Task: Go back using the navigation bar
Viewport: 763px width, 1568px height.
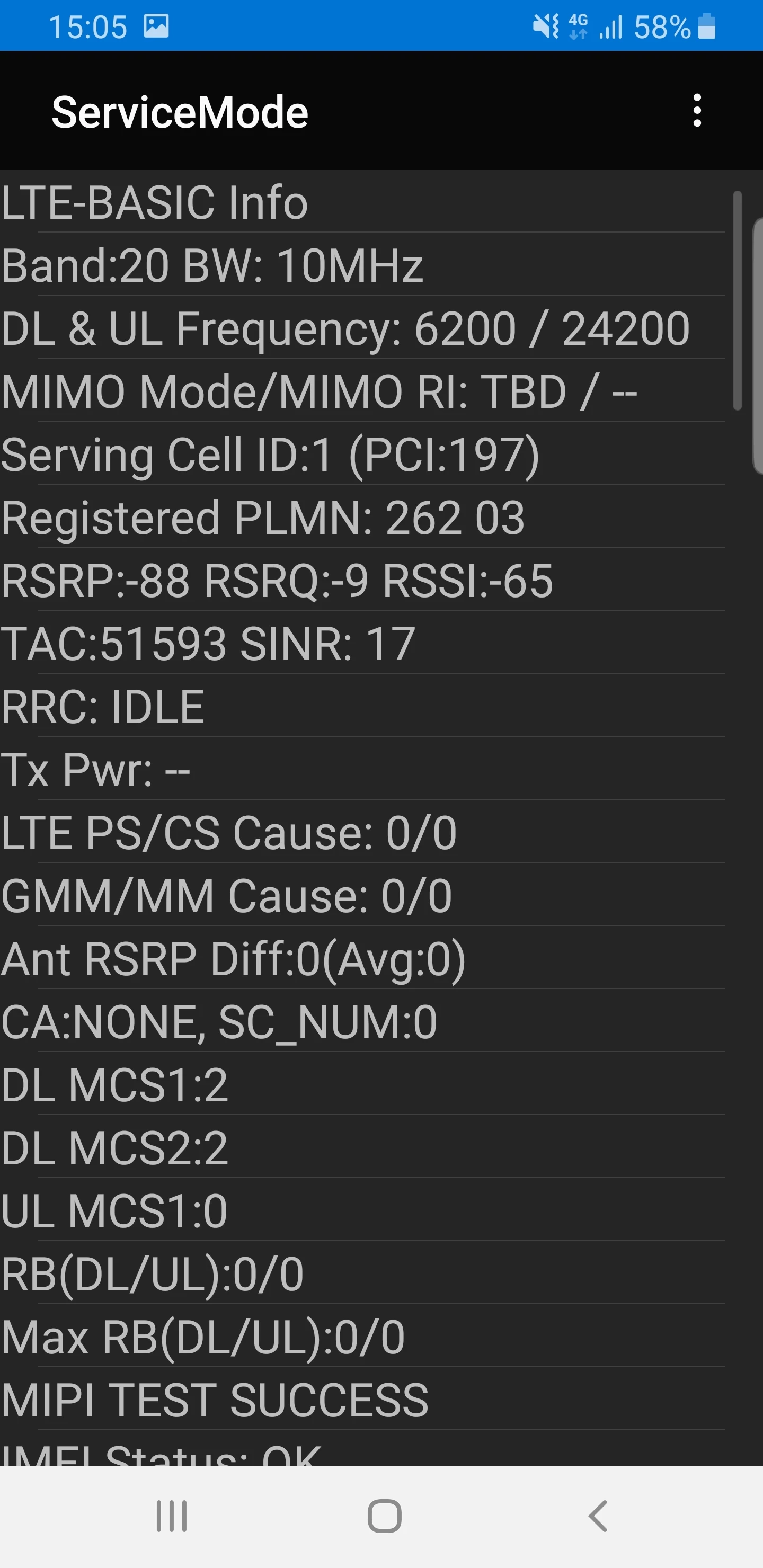Action: coord(597,1516)
